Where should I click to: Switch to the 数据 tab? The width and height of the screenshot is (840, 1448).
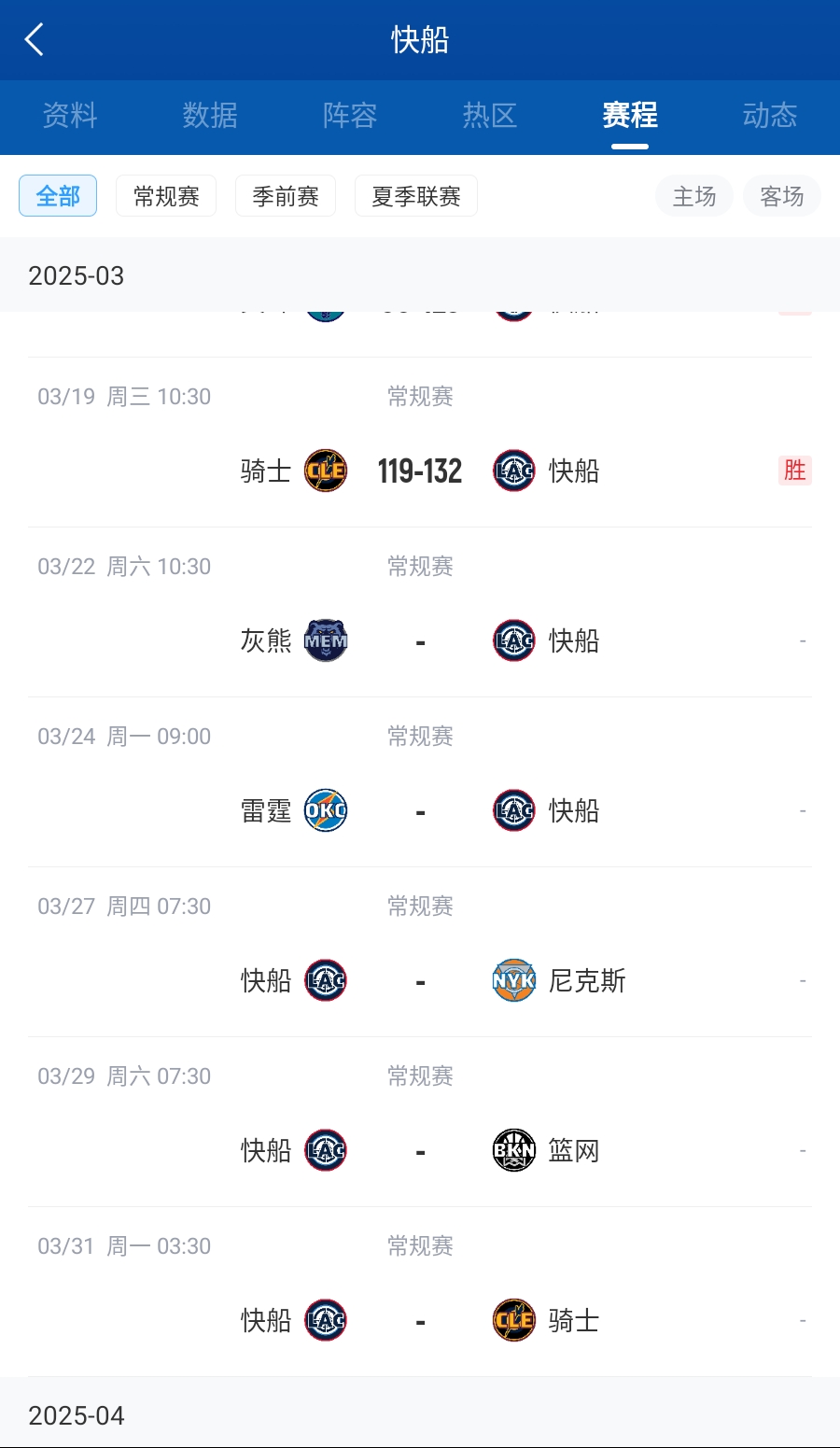210,116
